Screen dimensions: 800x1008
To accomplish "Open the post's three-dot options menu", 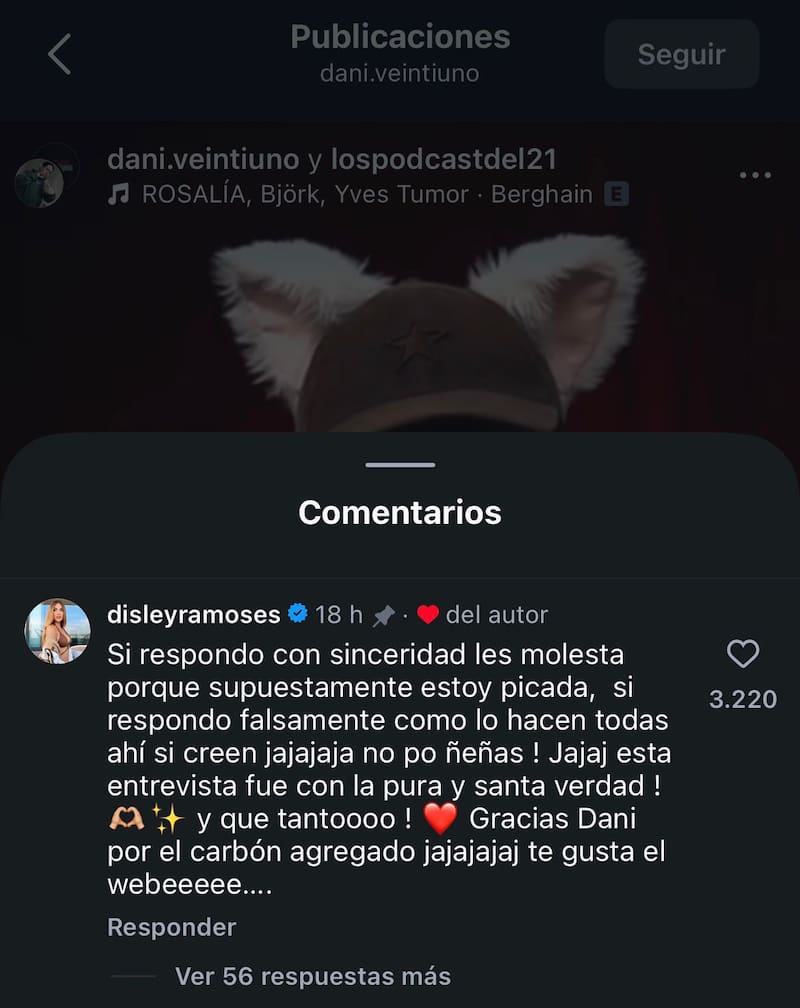I will point(754,176).
